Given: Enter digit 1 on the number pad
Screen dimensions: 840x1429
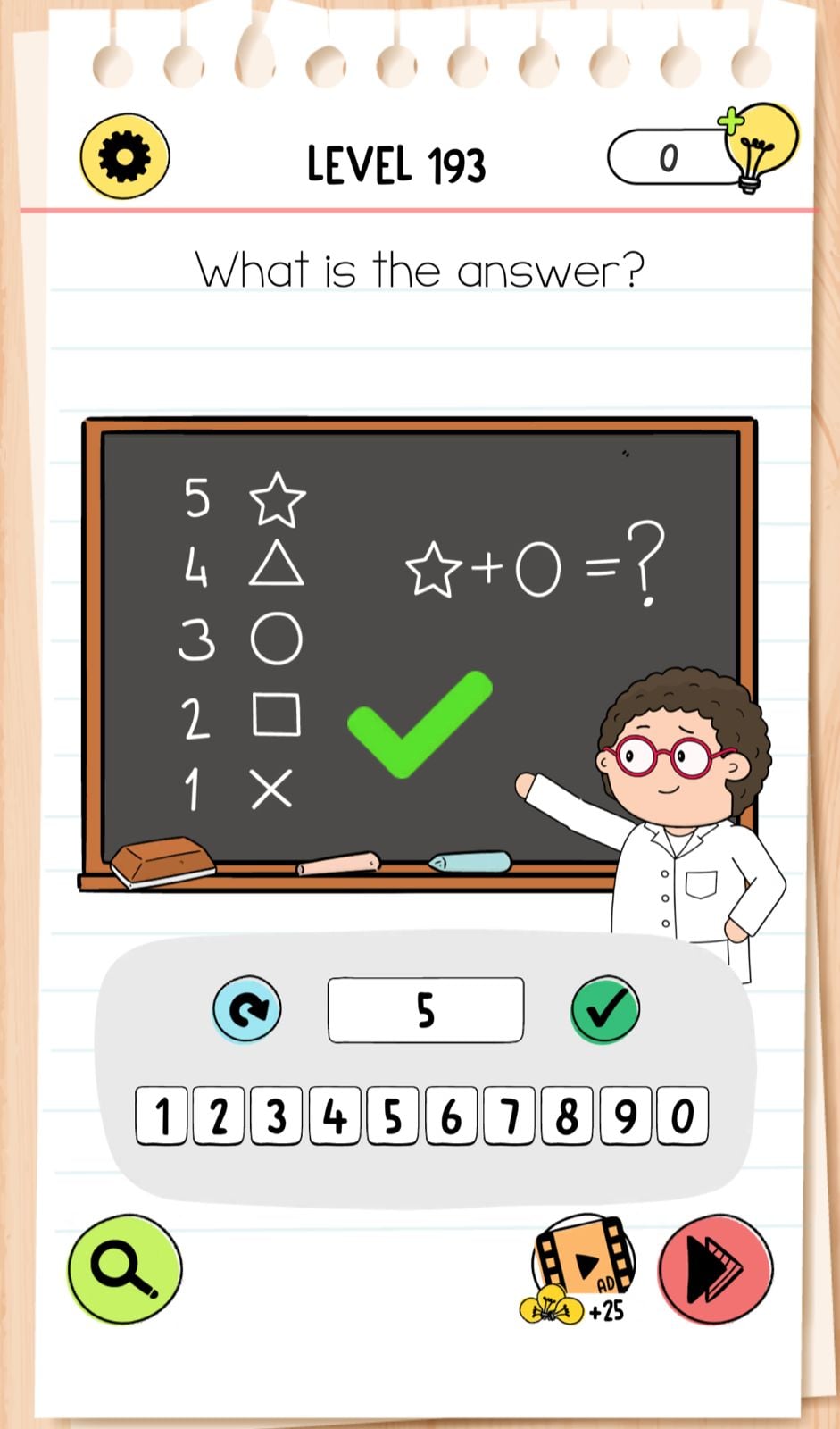Looking at the screenshot, I should pos(162,1116).
